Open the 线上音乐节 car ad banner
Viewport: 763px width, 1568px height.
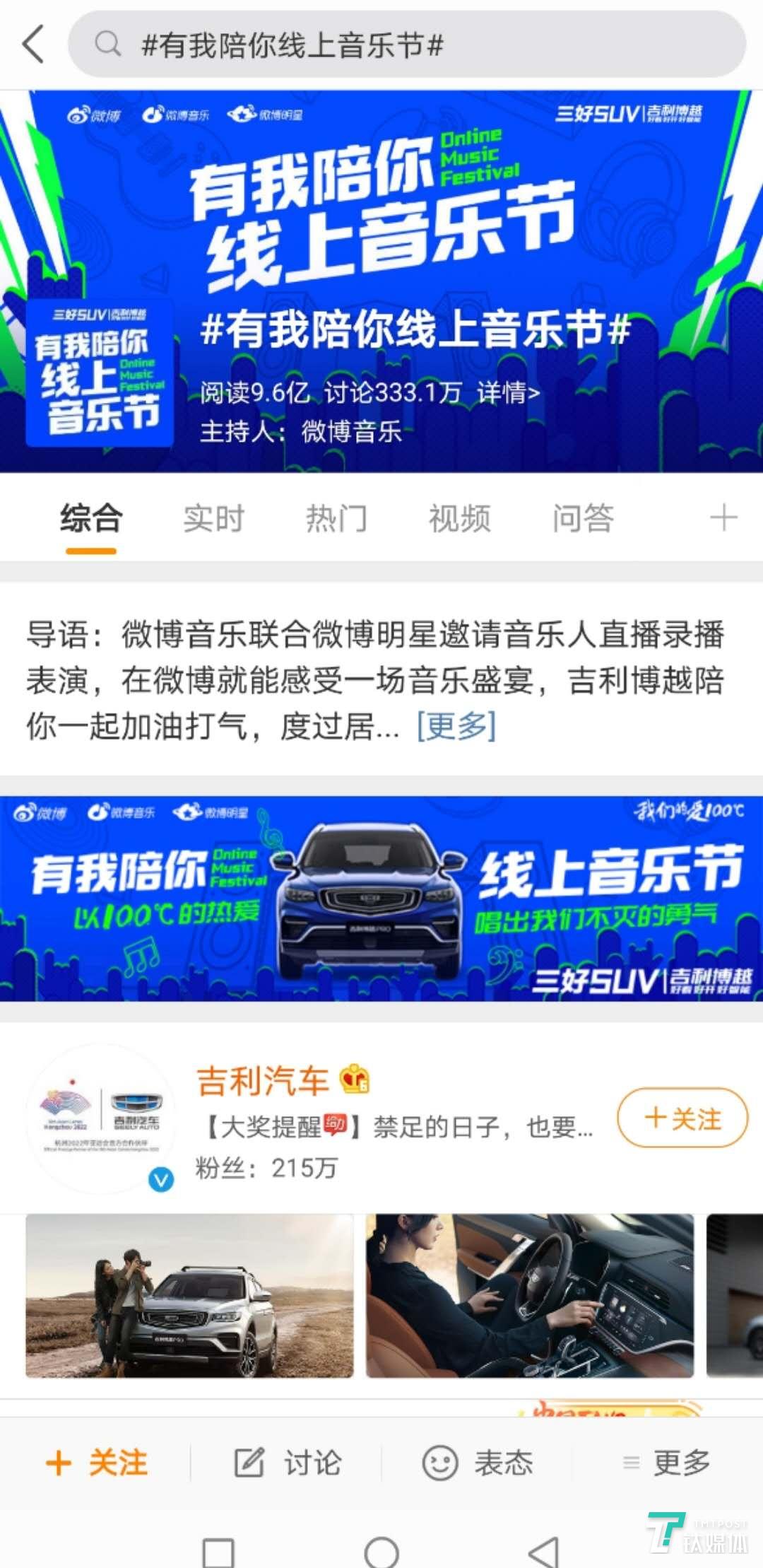[x=381, y=898]
